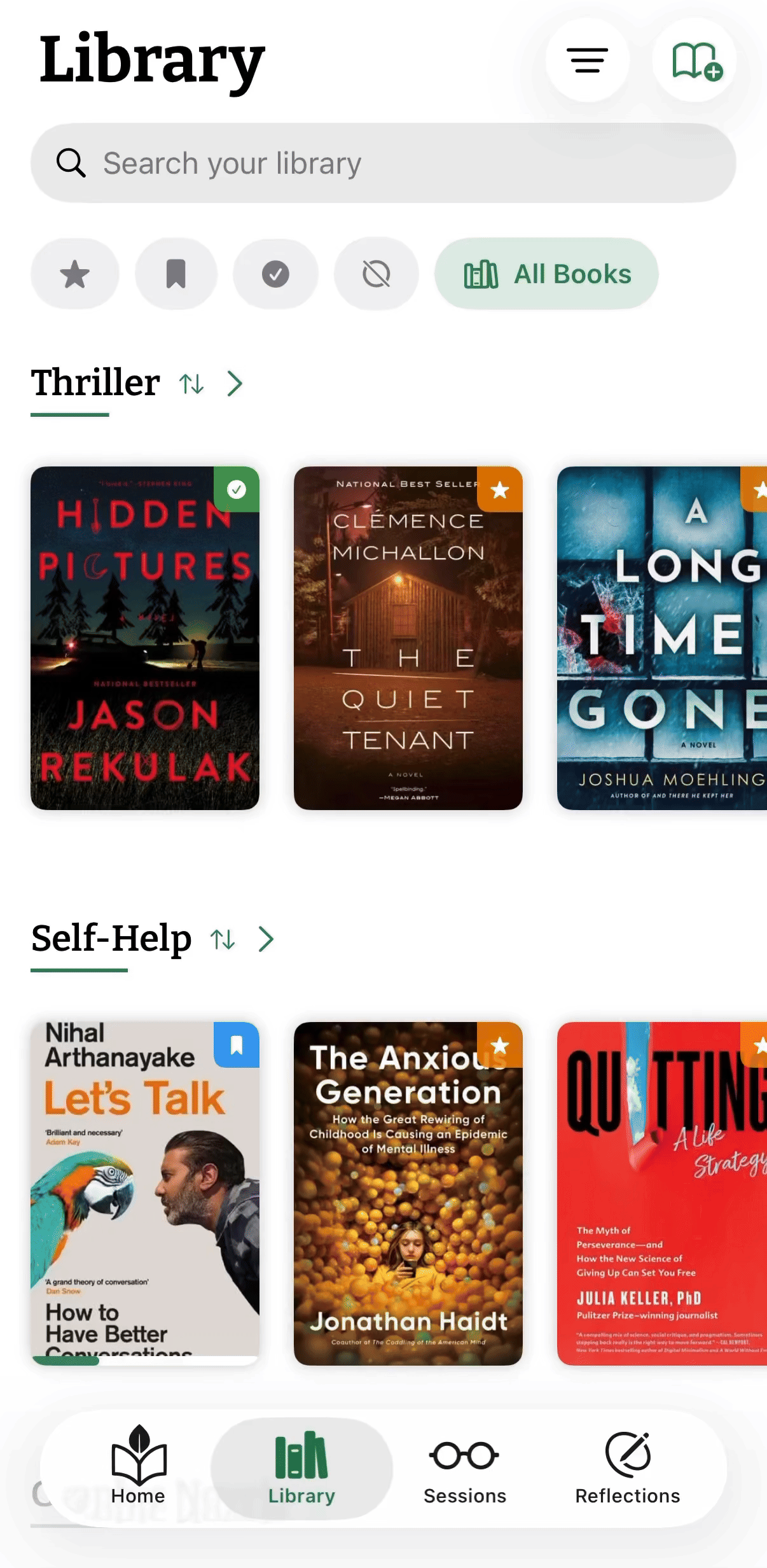
Task: Open The Quiet Tenant book
Action: pyautogui.click(x=408, y=638)
